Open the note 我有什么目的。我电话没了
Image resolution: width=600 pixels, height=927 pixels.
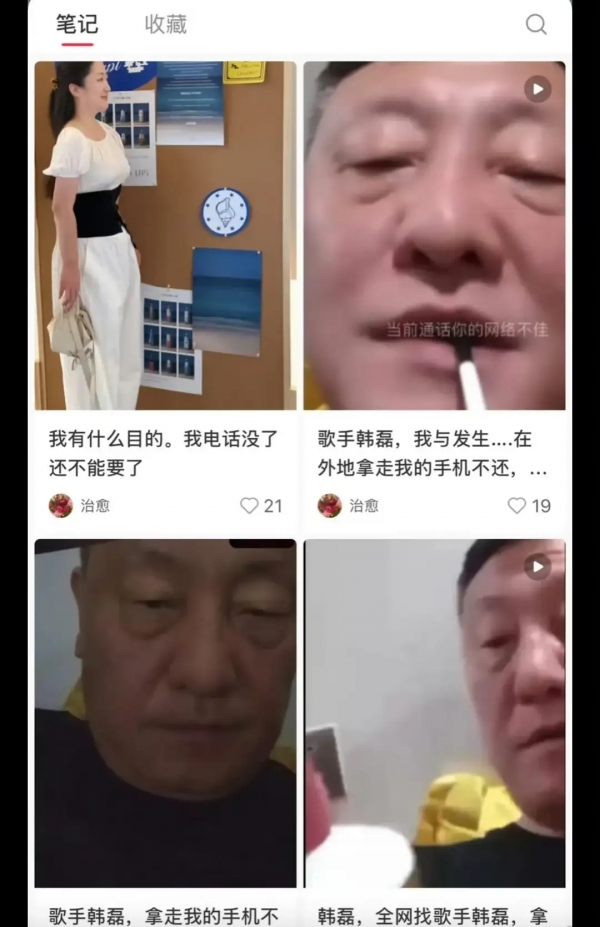tap(165, 236)
